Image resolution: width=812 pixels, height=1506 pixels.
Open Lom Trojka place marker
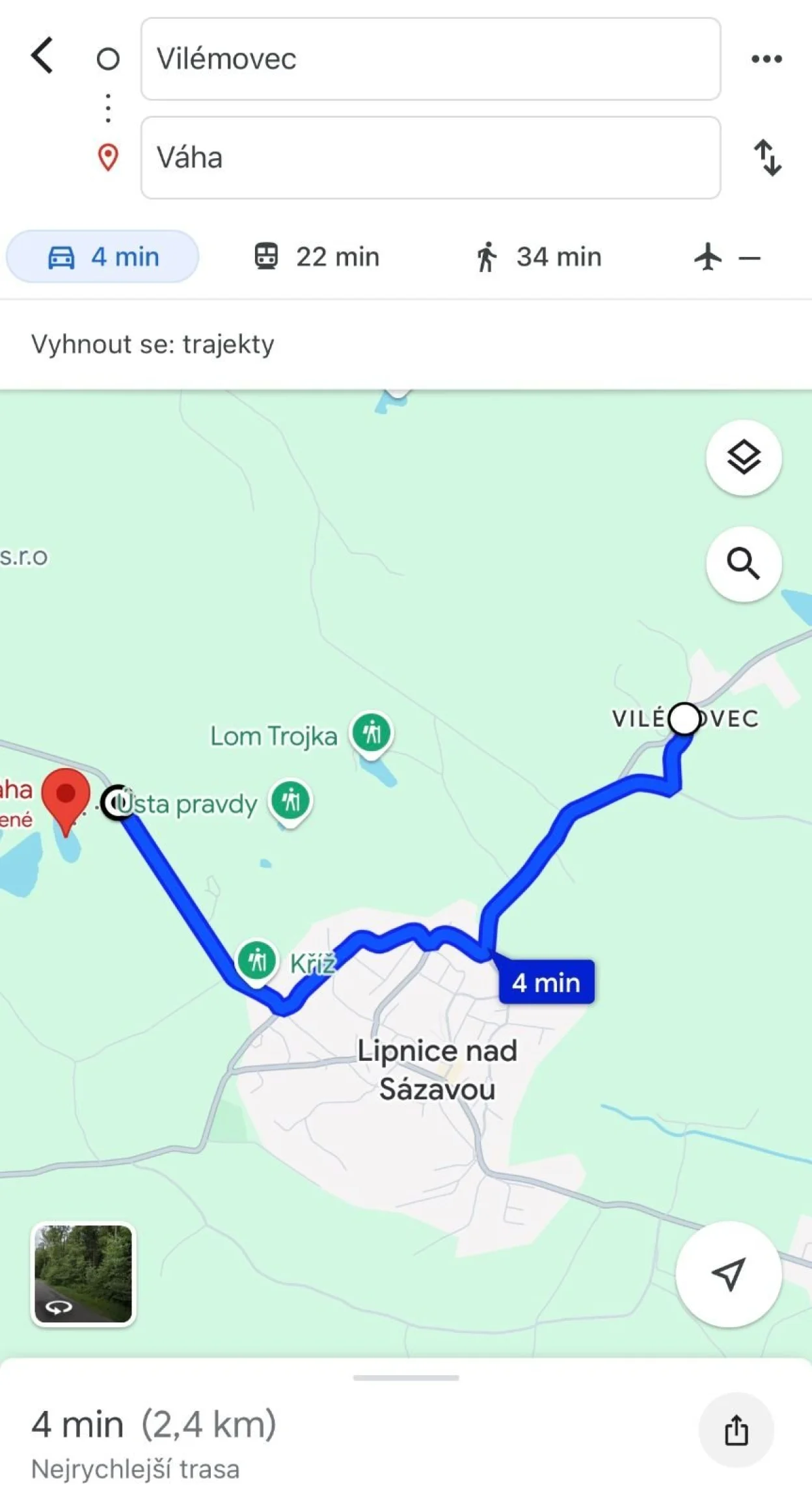point(372,733)
